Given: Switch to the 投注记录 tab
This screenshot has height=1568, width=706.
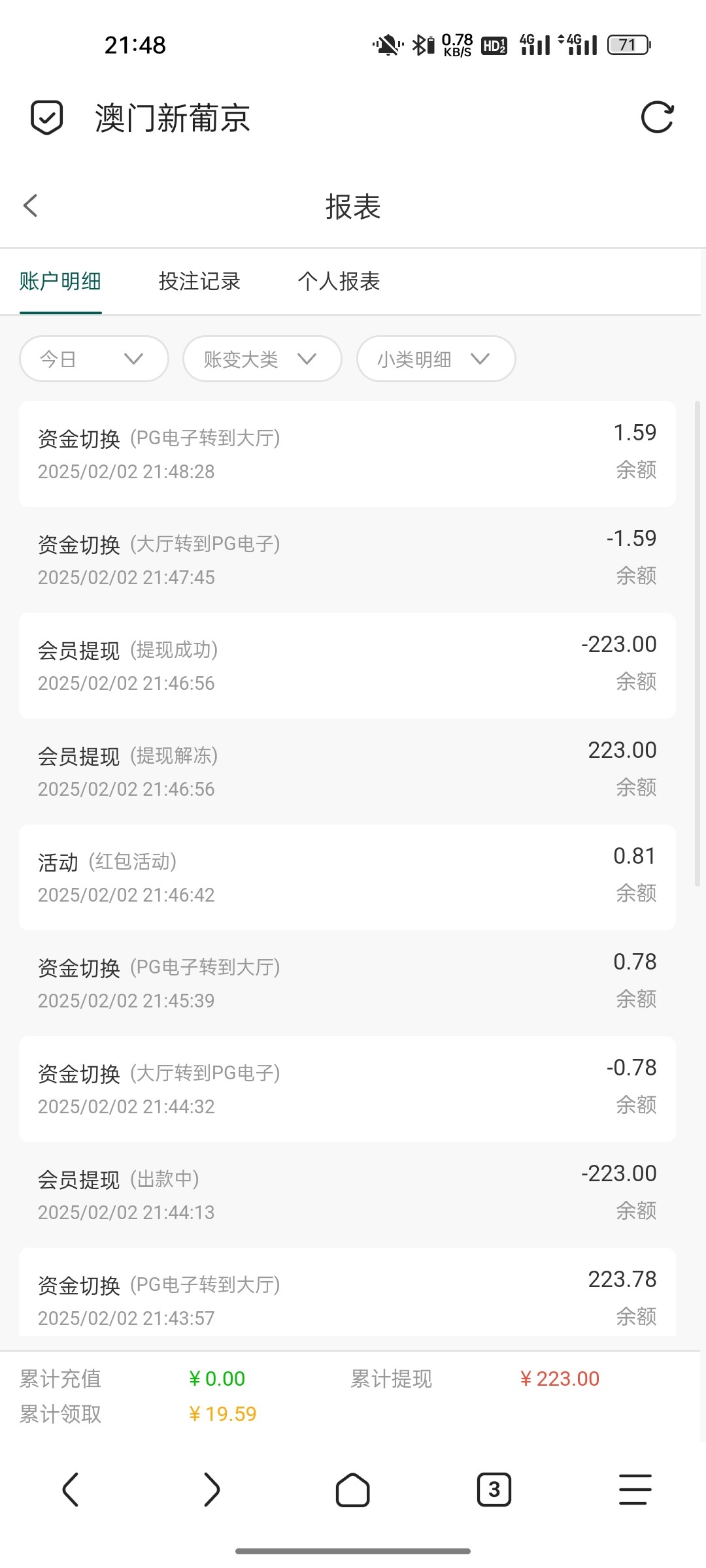Looking at the screenshot, I should click(199, 282).
